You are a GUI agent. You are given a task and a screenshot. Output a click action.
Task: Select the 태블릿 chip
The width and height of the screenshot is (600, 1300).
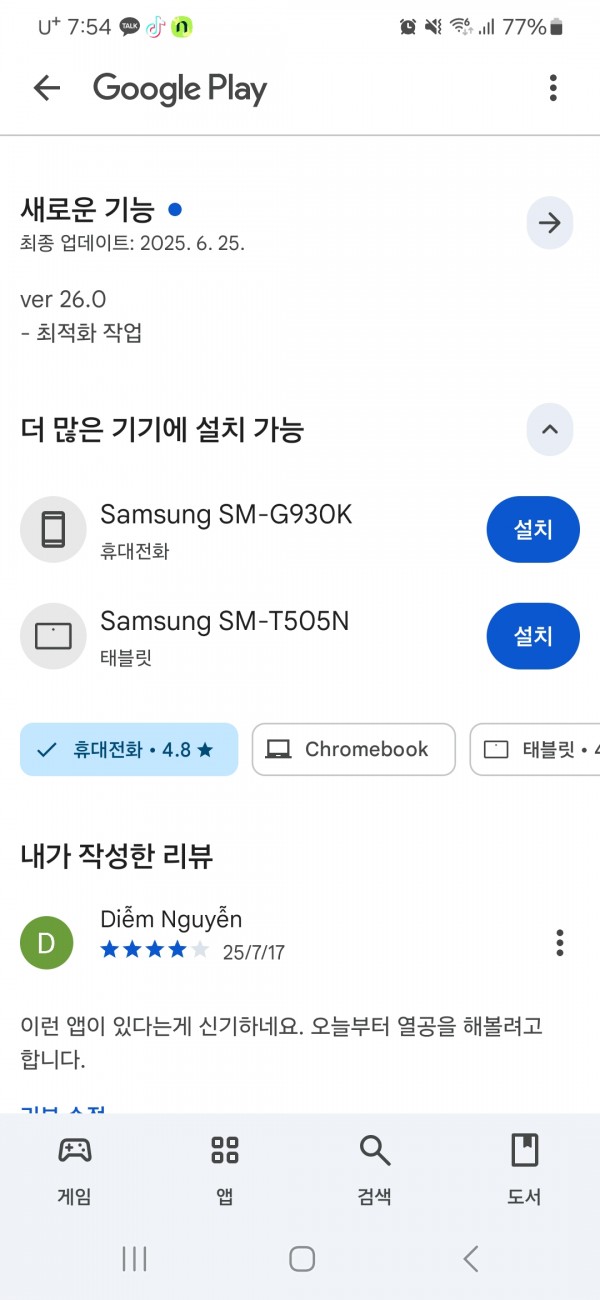coord(535,749)
